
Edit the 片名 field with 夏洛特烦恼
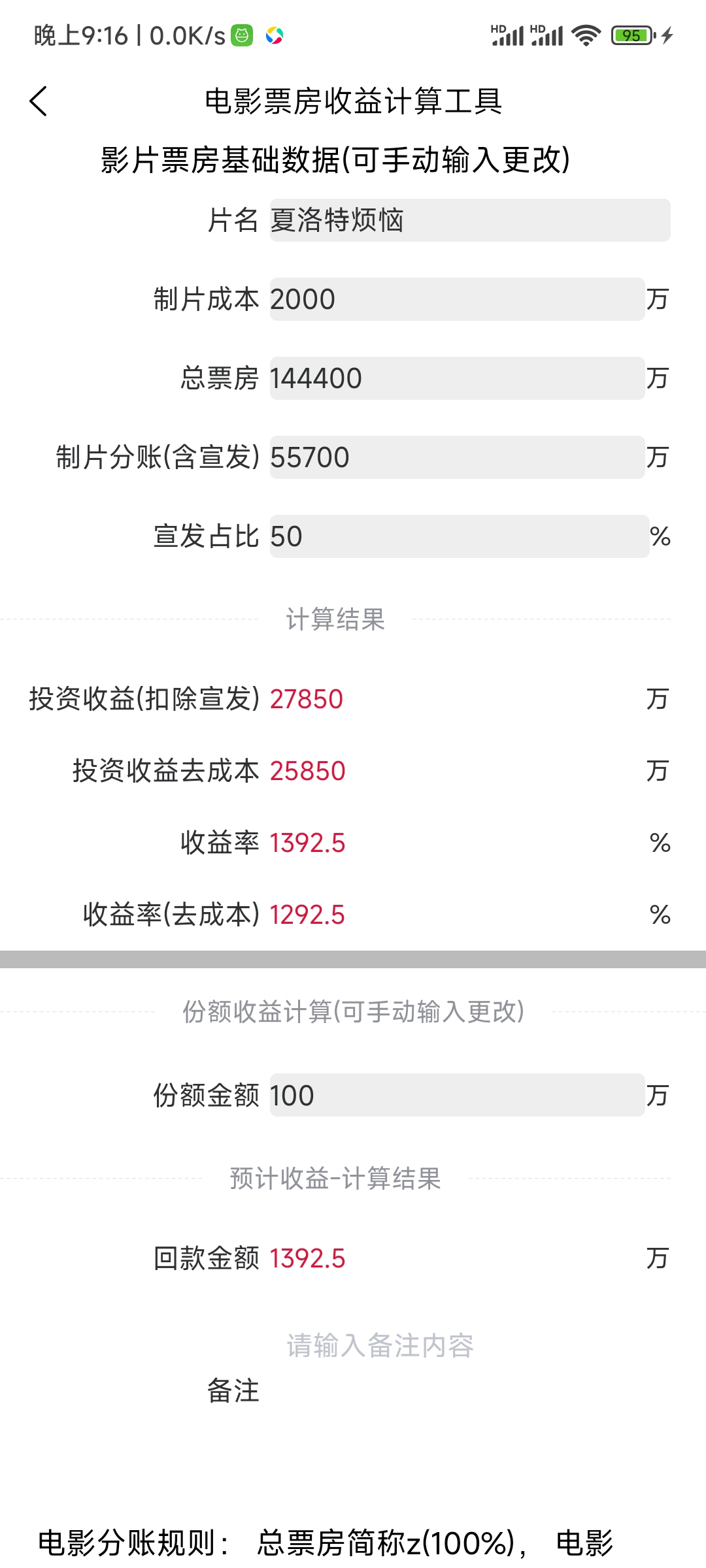tap(470, 220)
